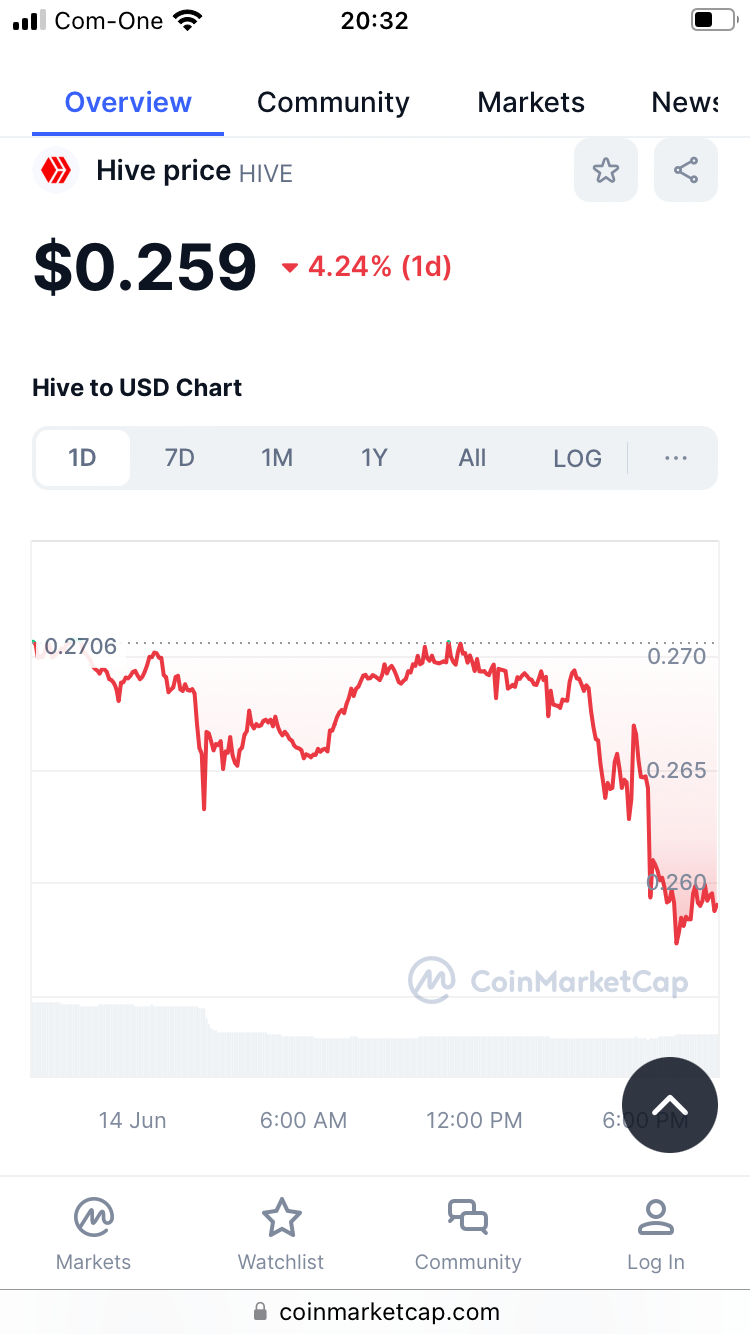The width and height of the screenshot is (750, 1334).
Task: Select the Overview top tab
Action: 128,102
